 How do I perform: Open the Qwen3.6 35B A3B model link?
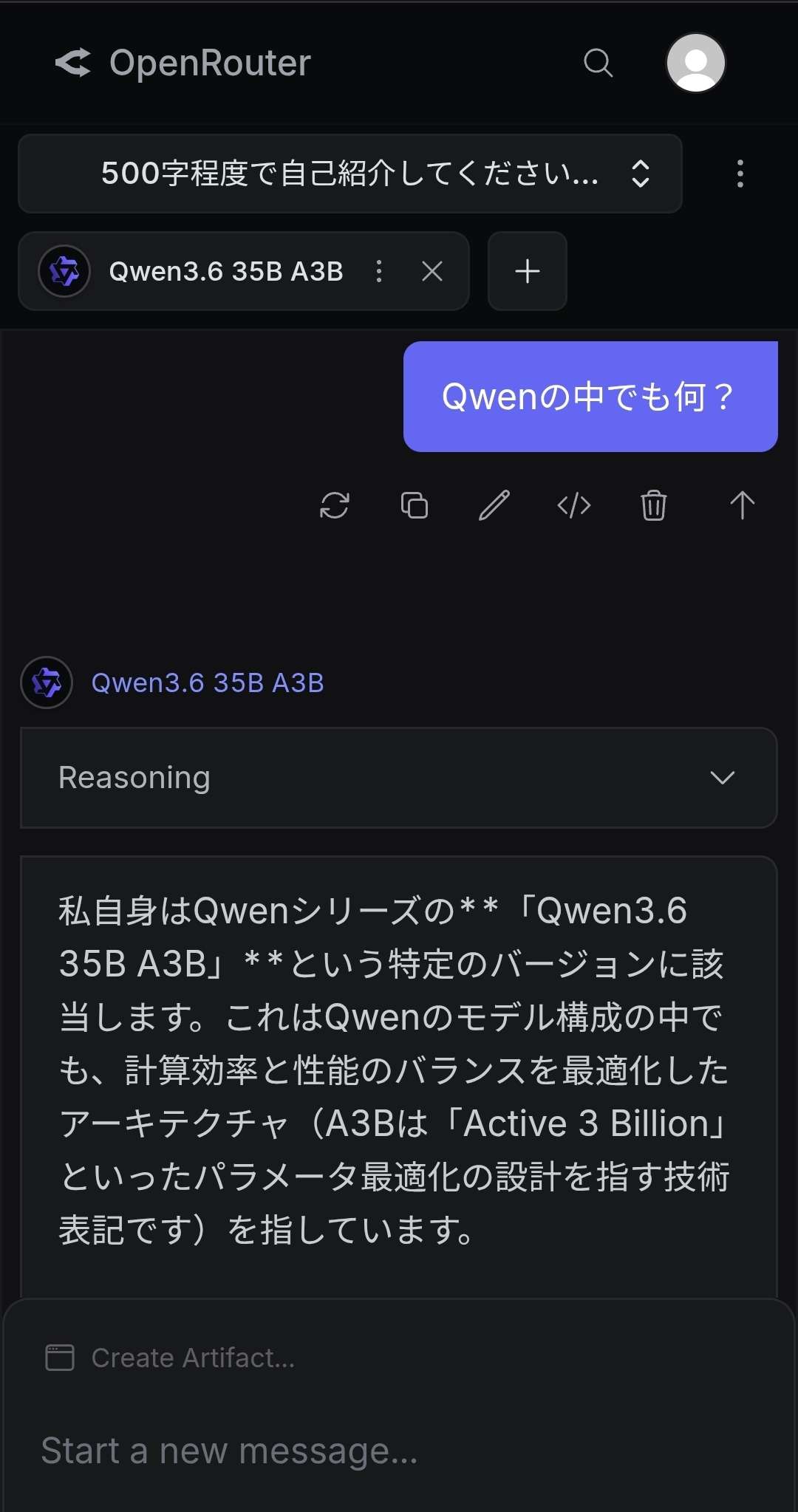(x=208, y=683)
